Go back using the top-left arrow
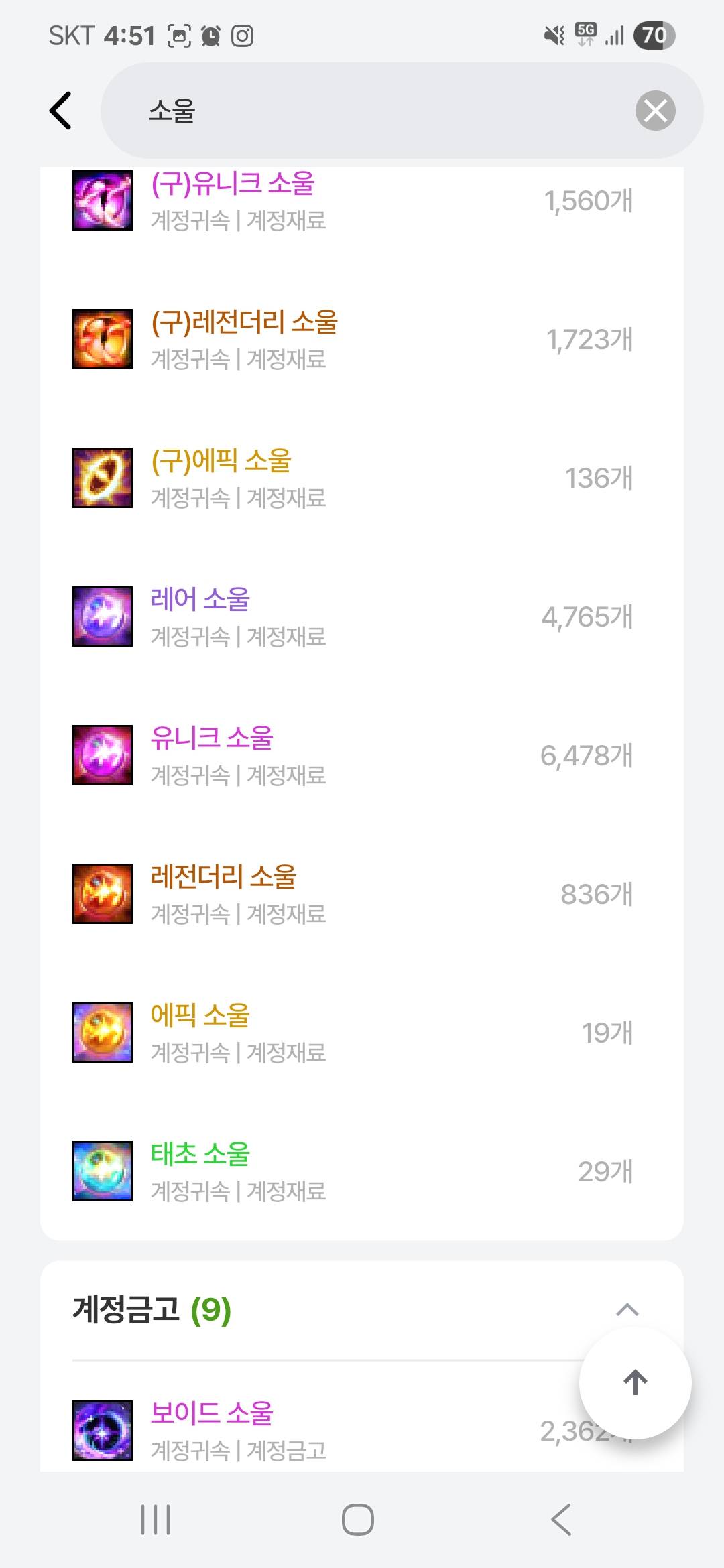The width and height of the screenshot is (724, 1568). [60, 111]
